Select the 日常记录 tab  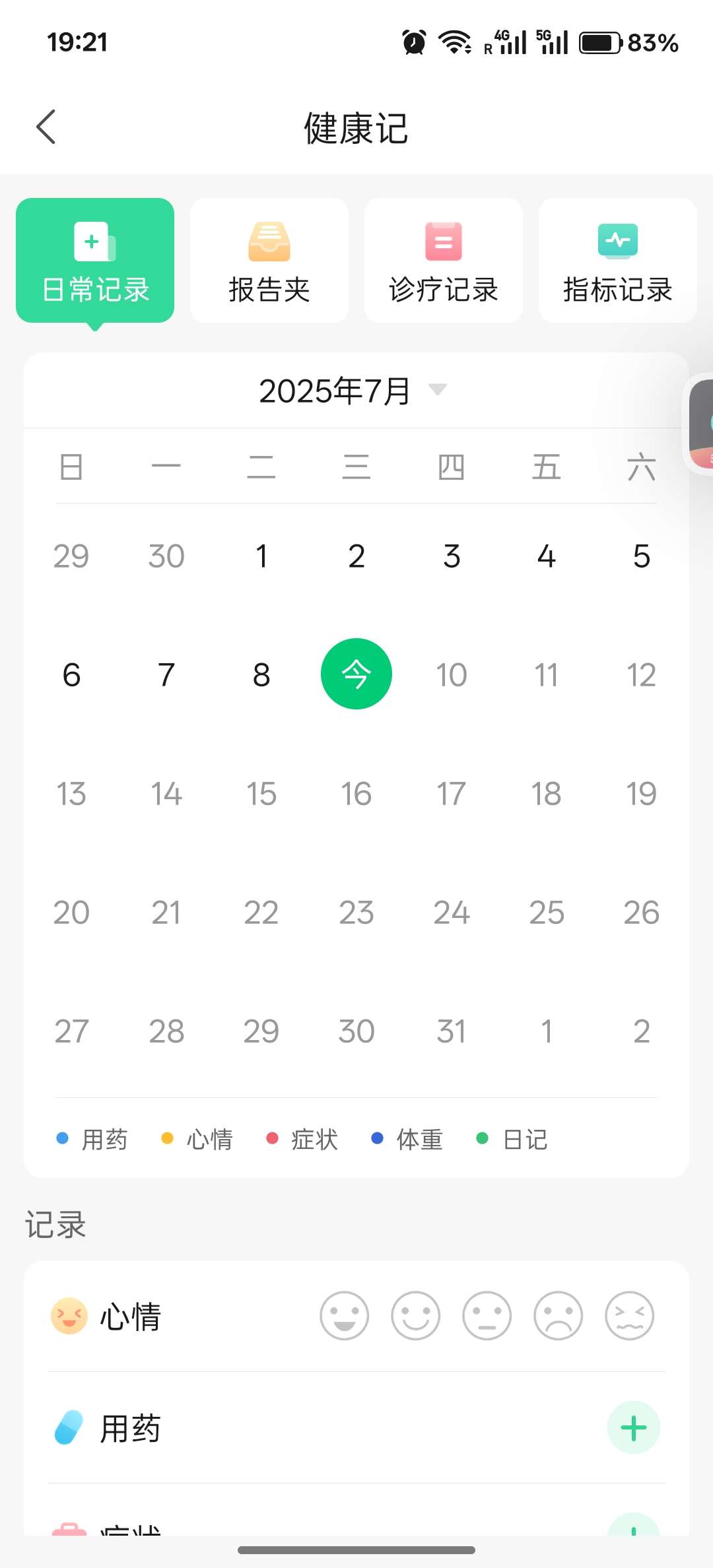click(95, 261)
